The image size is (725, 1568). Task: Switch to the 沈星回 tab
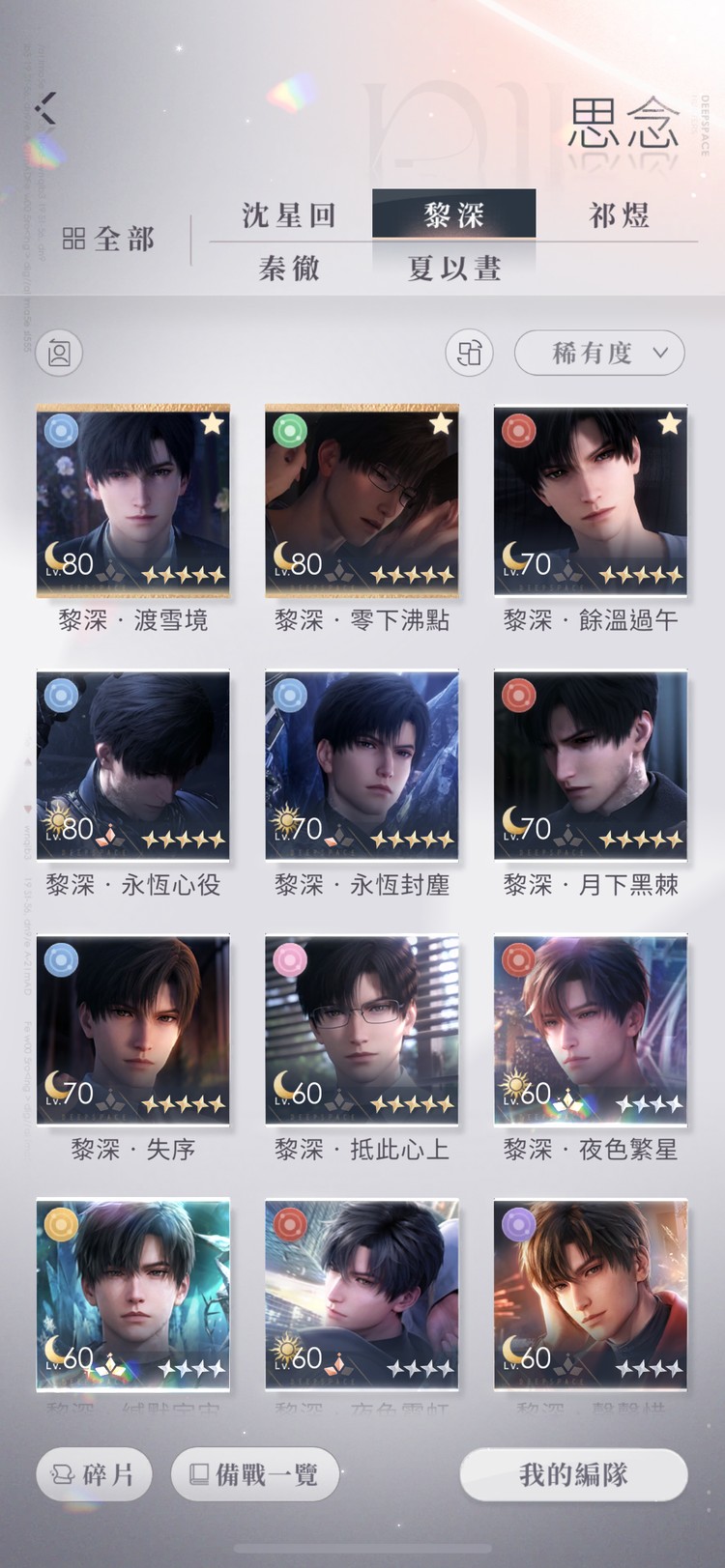point(289,214)
